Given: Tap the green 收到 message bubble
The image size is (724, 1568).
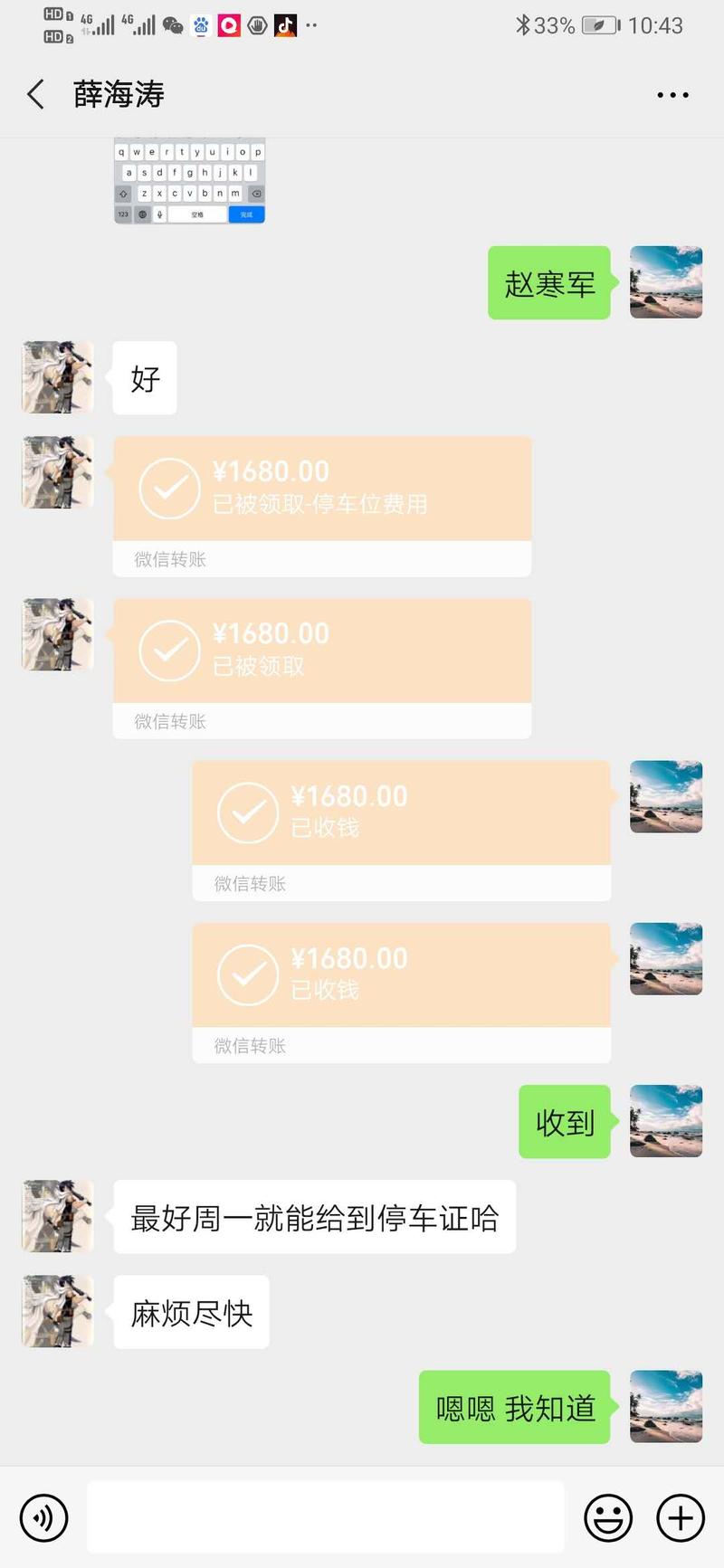Looking at the screenshot, I should [563, 1123].
